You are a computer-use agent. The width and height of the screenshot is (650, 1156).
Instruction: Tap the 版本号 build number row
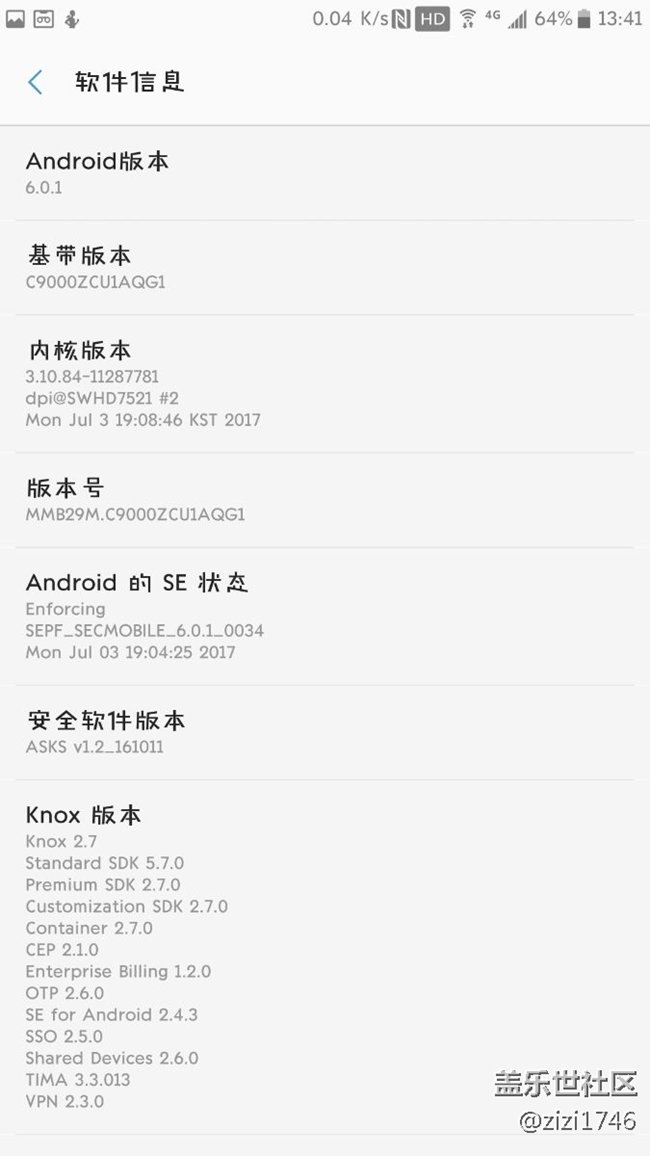325,500
